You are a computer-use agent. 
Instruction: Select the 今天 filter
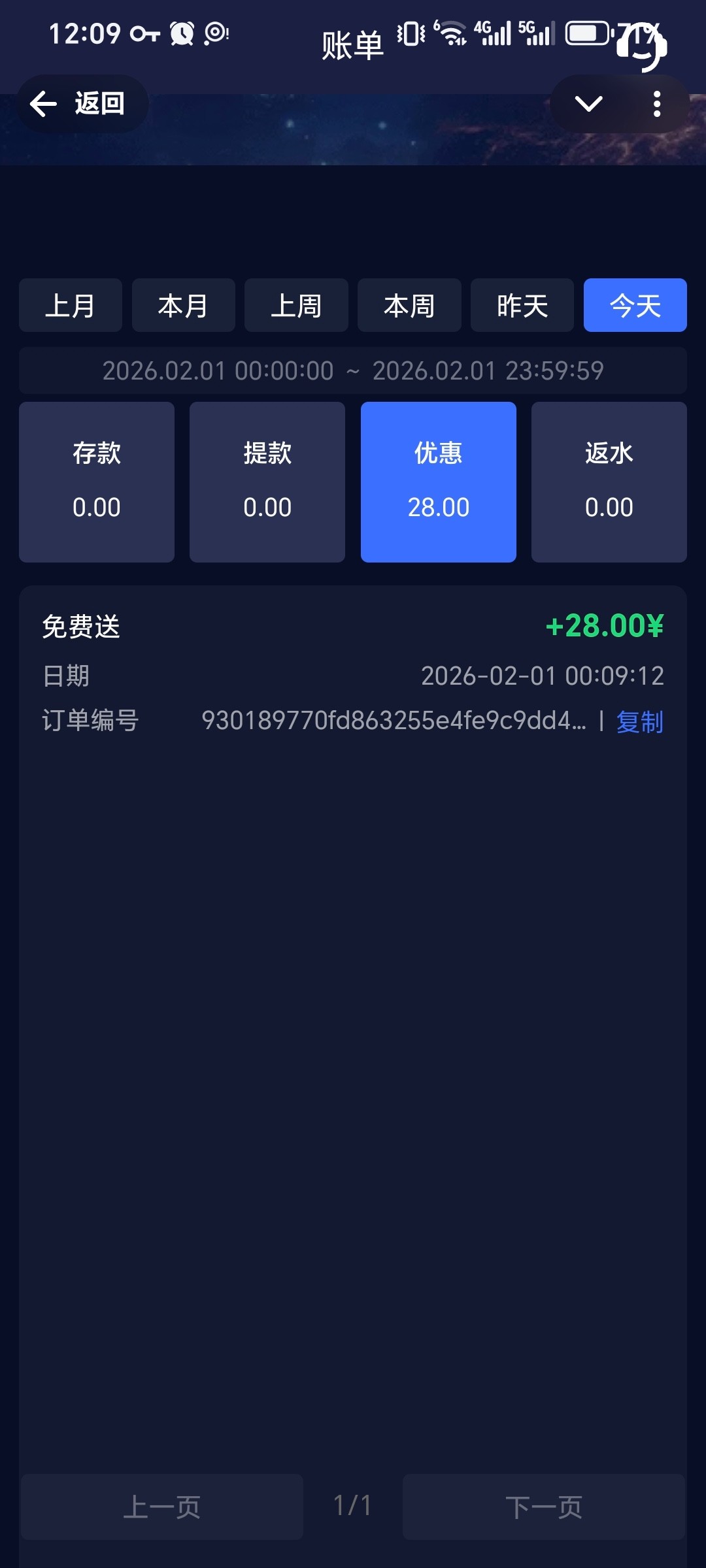(x=635, y=306)
